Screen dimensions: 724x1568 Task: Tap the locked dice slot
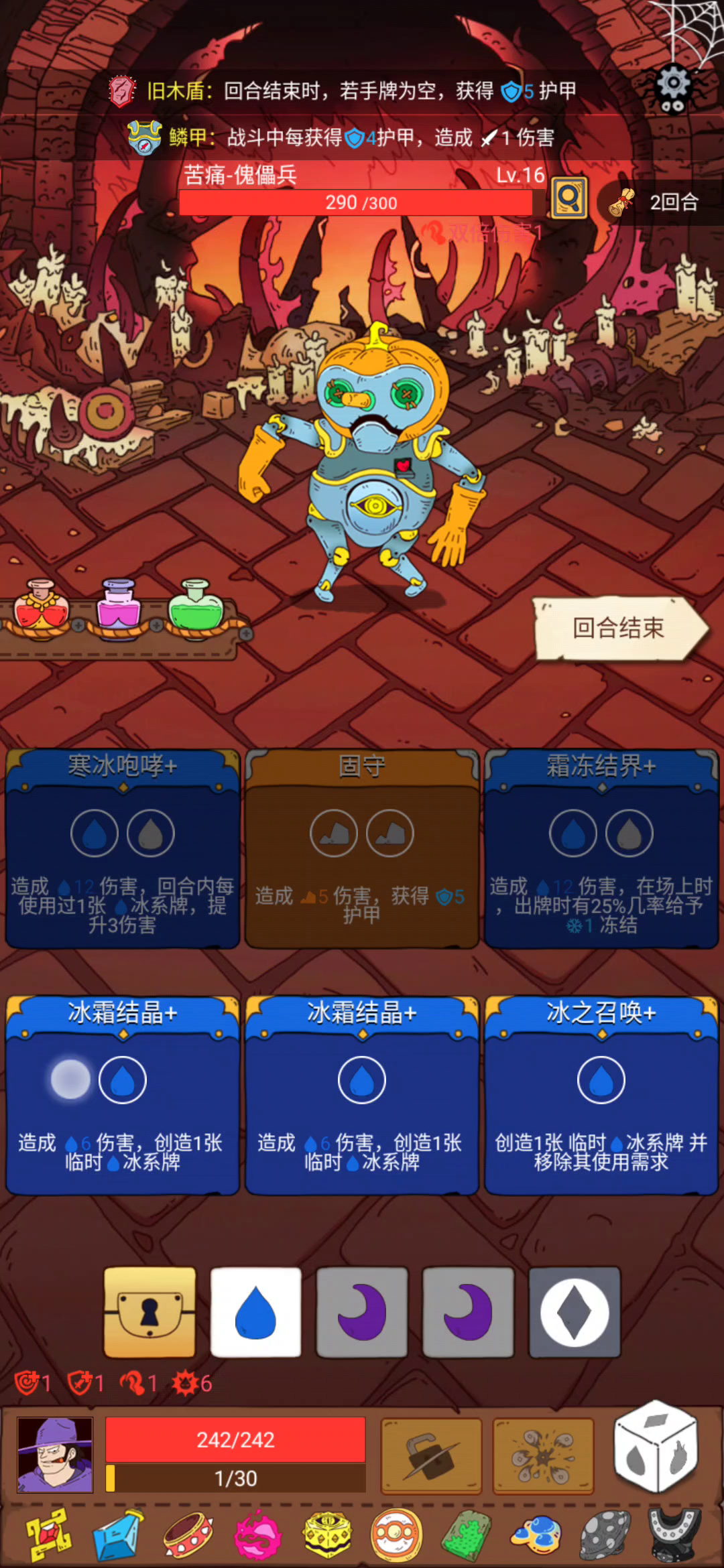tap(150, 1312)
